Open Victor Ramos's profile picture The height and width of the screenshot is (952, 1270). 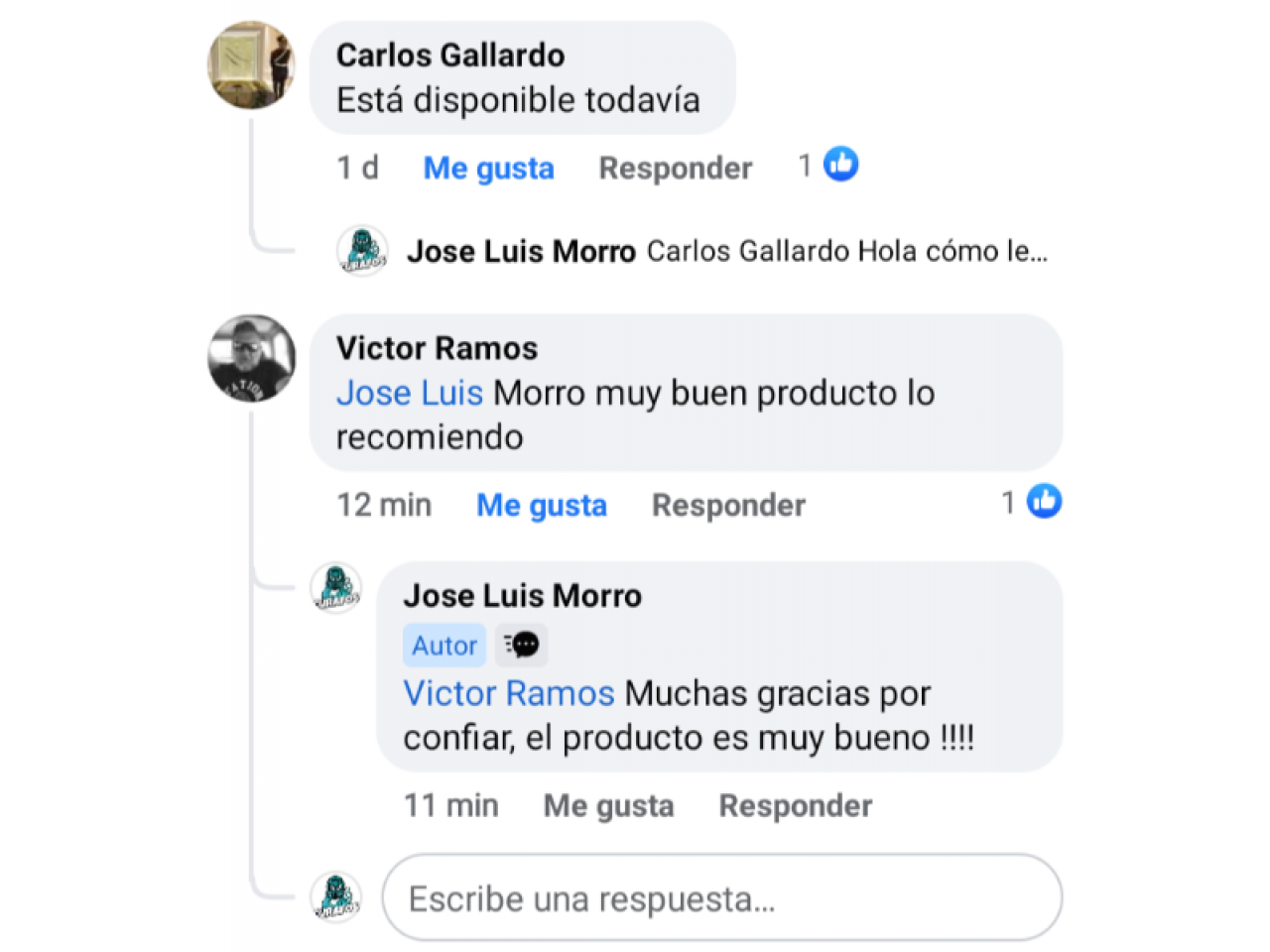(x=251, y=358)
